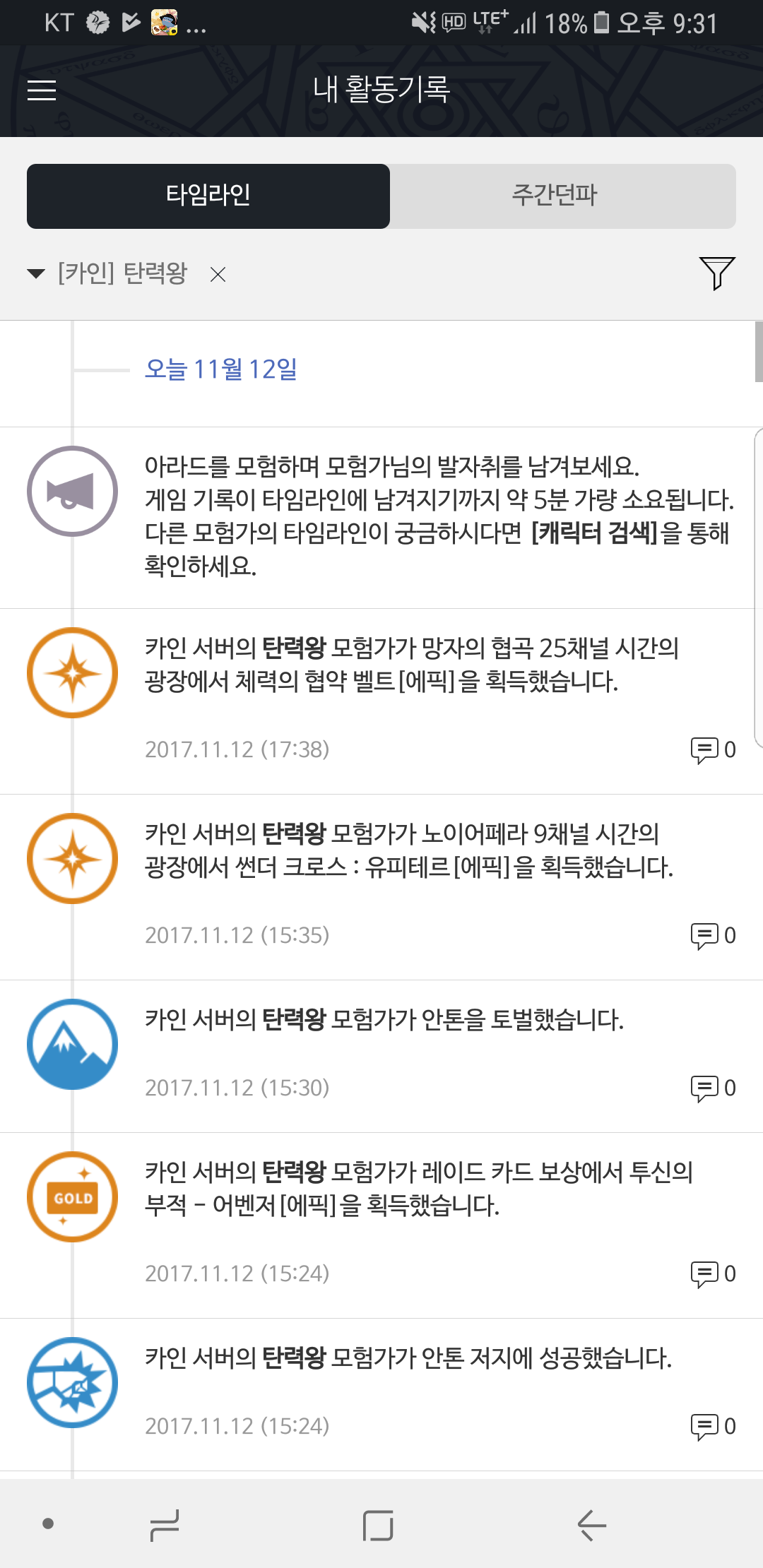View comments on the 15:30 안톤 토벌 entry
The height and width of the screenshot is (1568, 763).
[x=713, y=1088]
